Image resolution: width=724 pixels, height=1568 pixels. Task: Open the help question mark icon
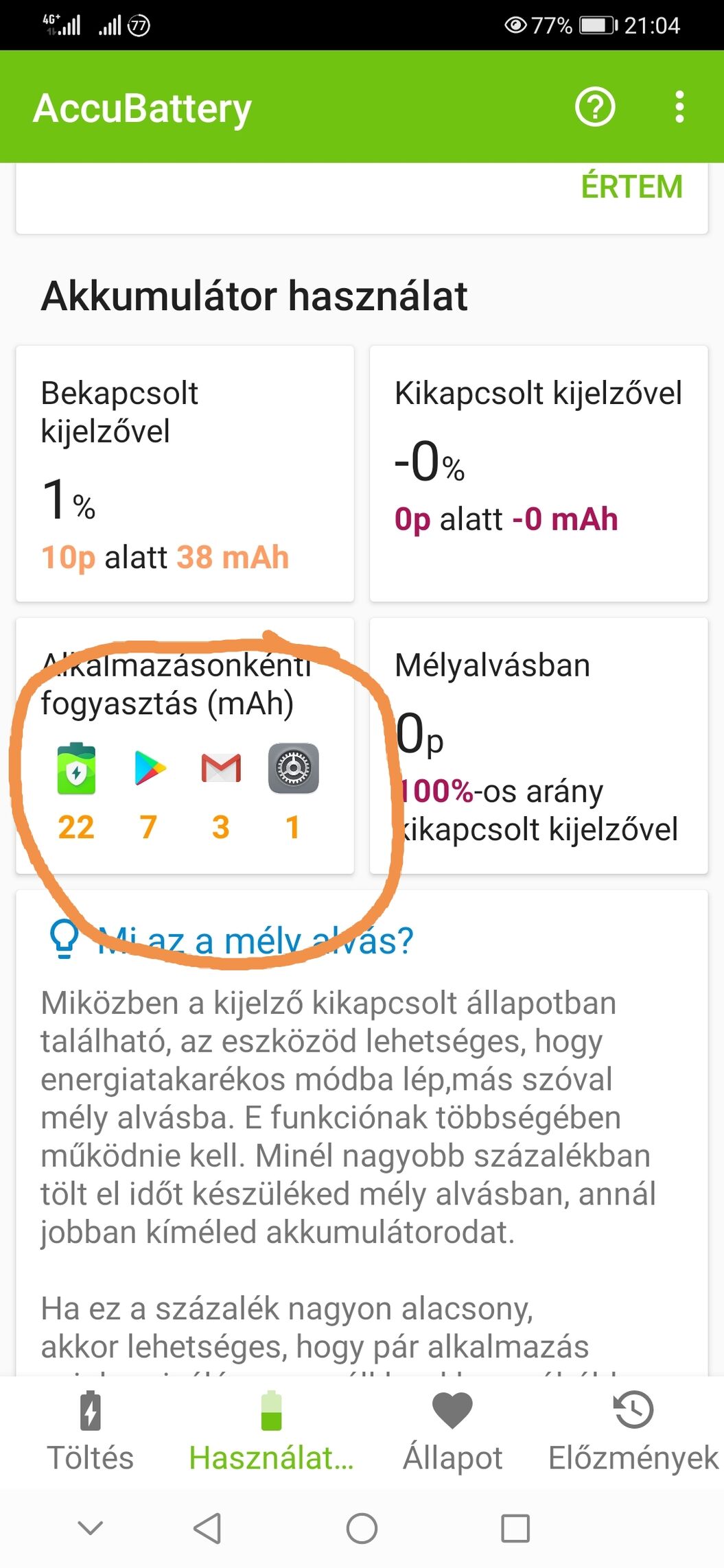pyautogui.click(x=595, y=107)
